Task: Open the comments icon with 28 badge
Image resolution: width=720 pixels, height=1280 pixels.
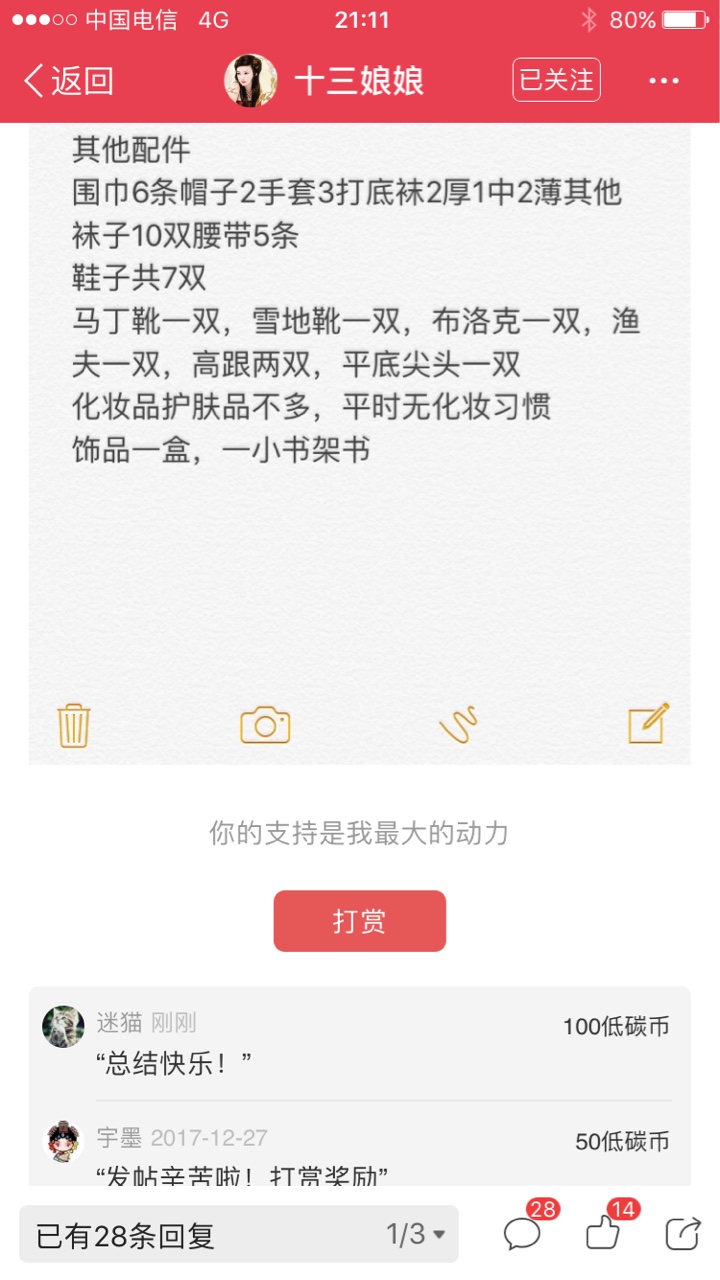Action: (523, 1233)
